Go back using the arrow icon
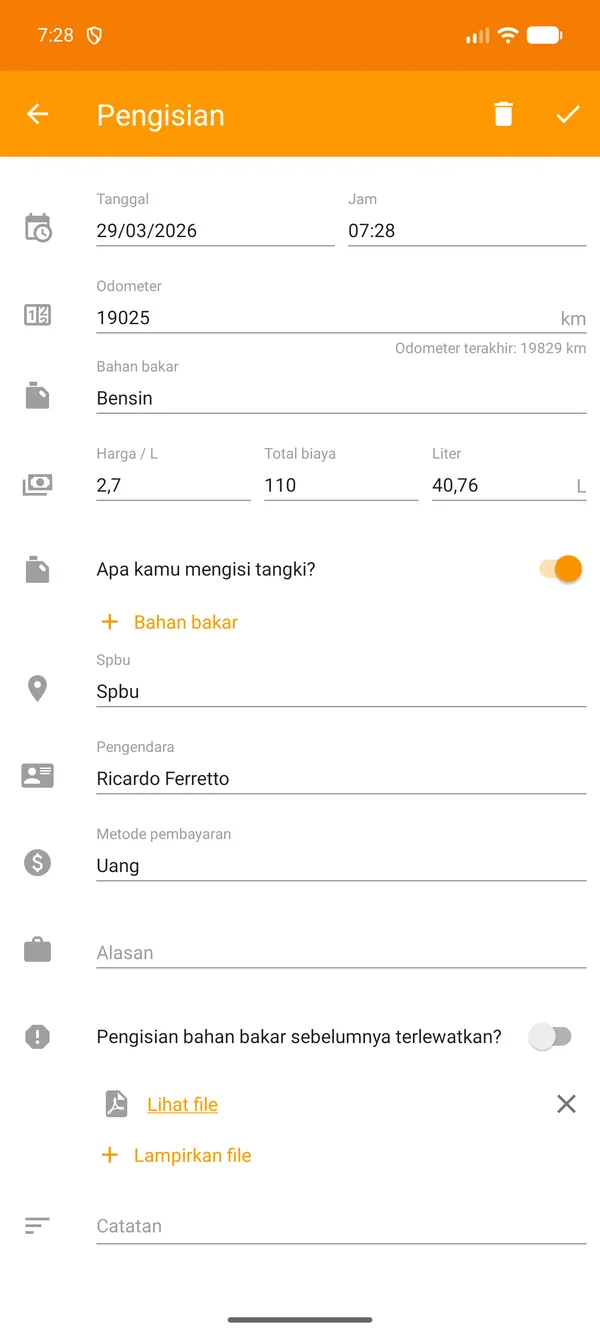The image size is (600, 1336). [38, 114]
